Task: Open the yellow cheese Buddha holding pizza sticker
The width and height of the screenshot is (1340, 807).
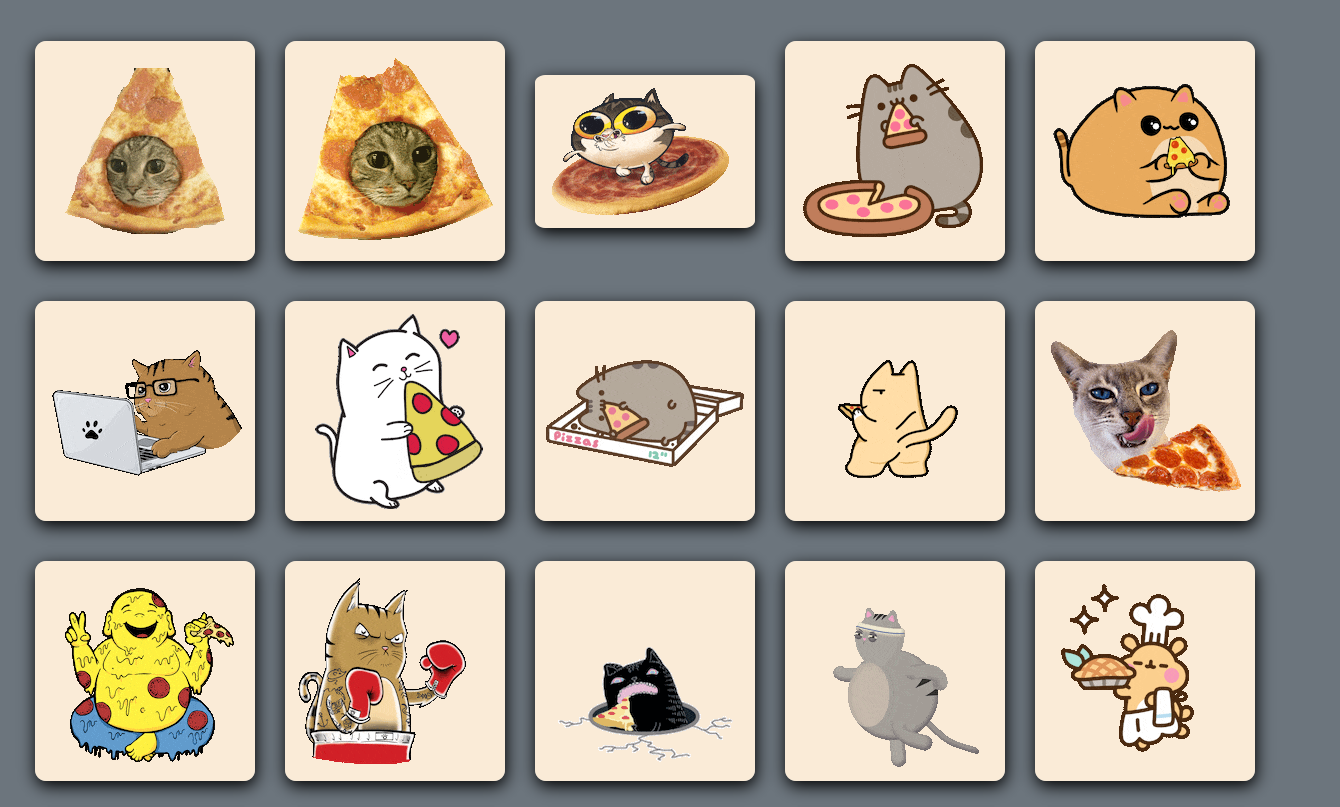Action: (145, 671)
